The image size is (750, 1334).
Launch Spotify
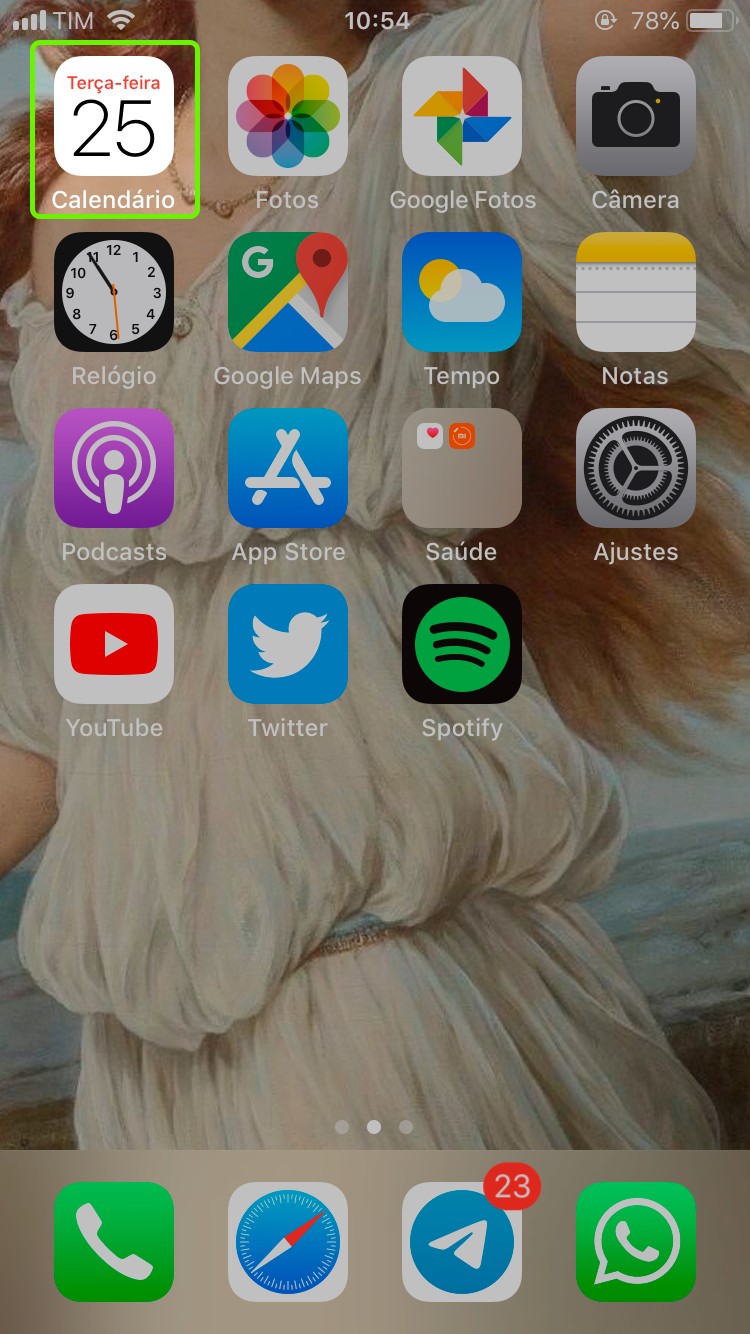tap(462, 644)
